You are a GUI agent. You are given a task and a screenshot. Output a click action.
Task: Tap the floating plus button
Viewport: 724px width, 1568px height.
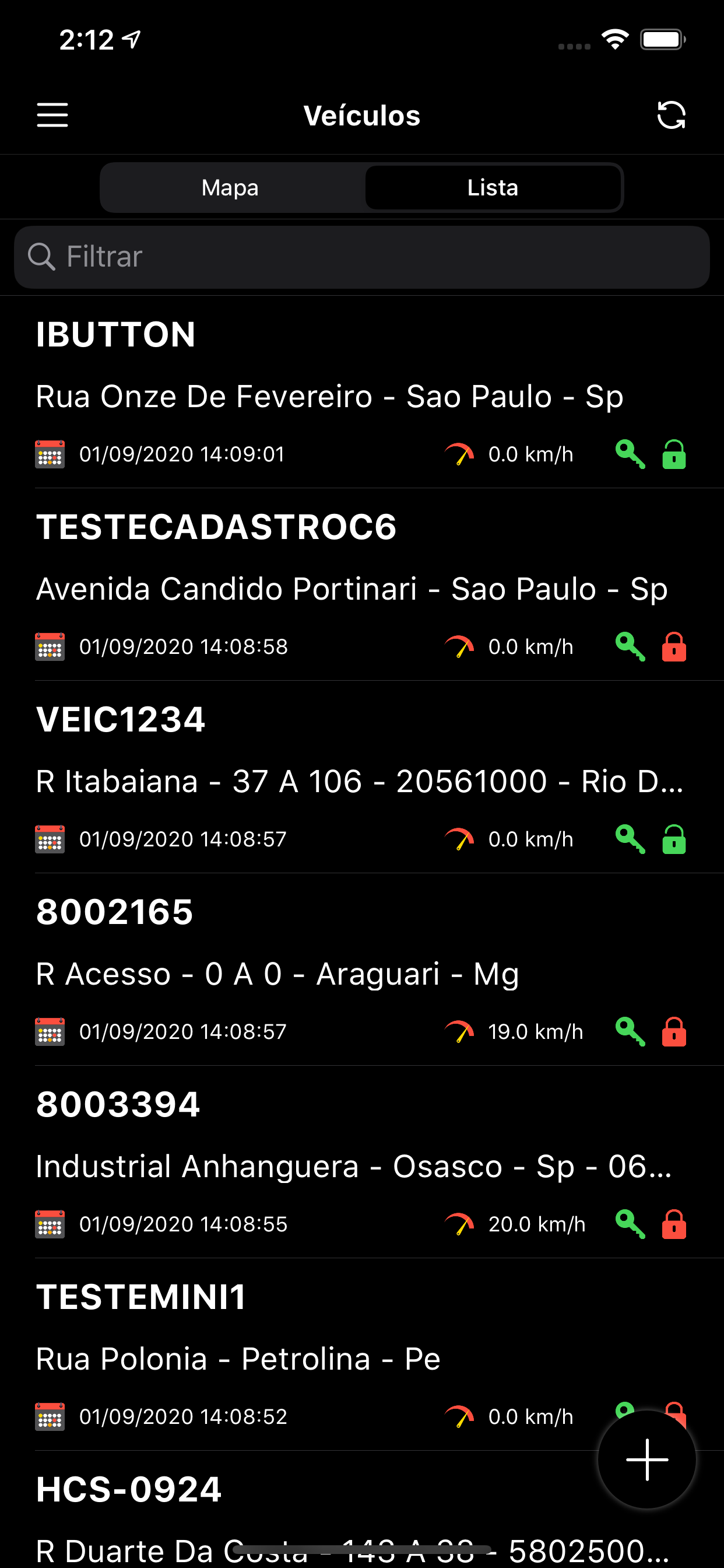(646, 1459)
